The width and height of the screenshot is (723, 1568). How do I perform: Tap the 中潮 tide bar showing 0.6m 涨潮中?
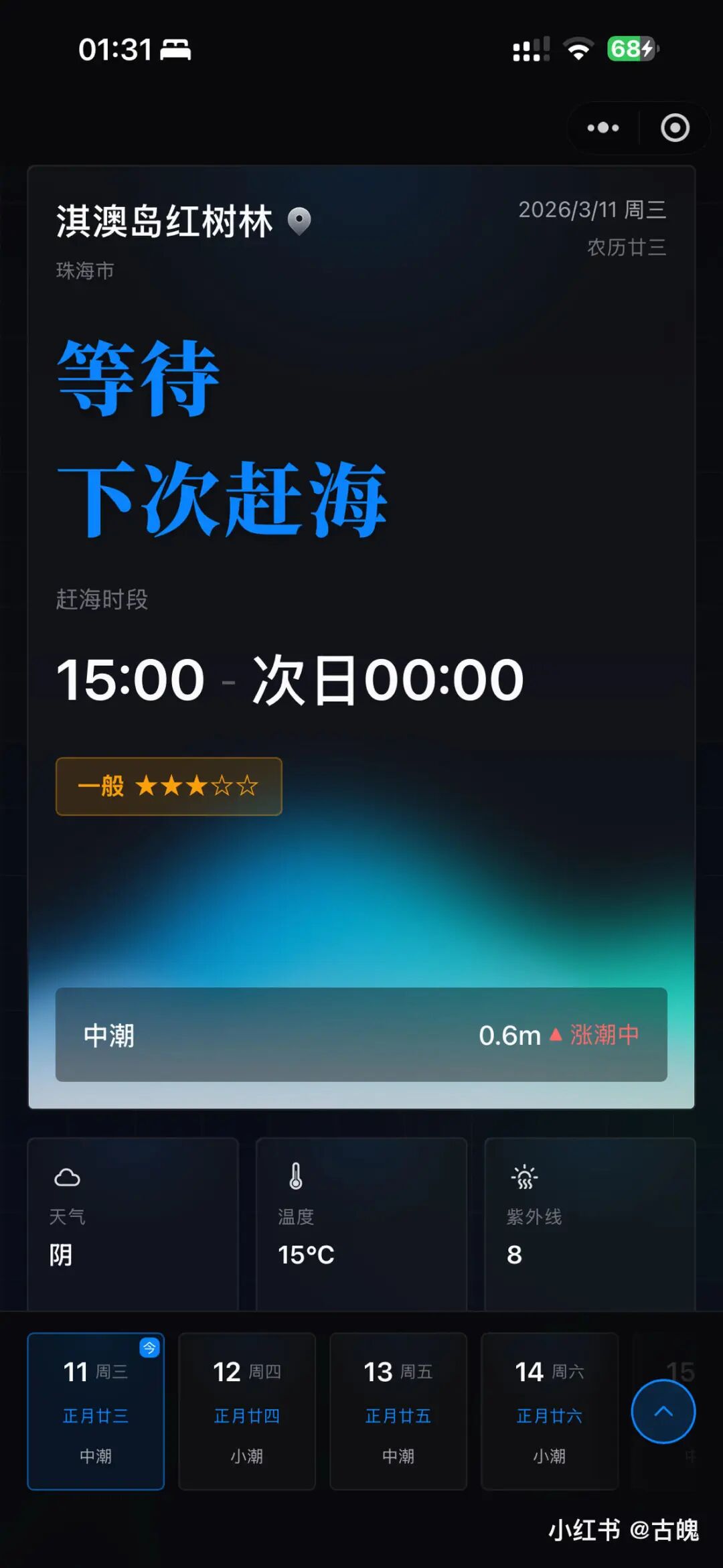[361, 1036]
